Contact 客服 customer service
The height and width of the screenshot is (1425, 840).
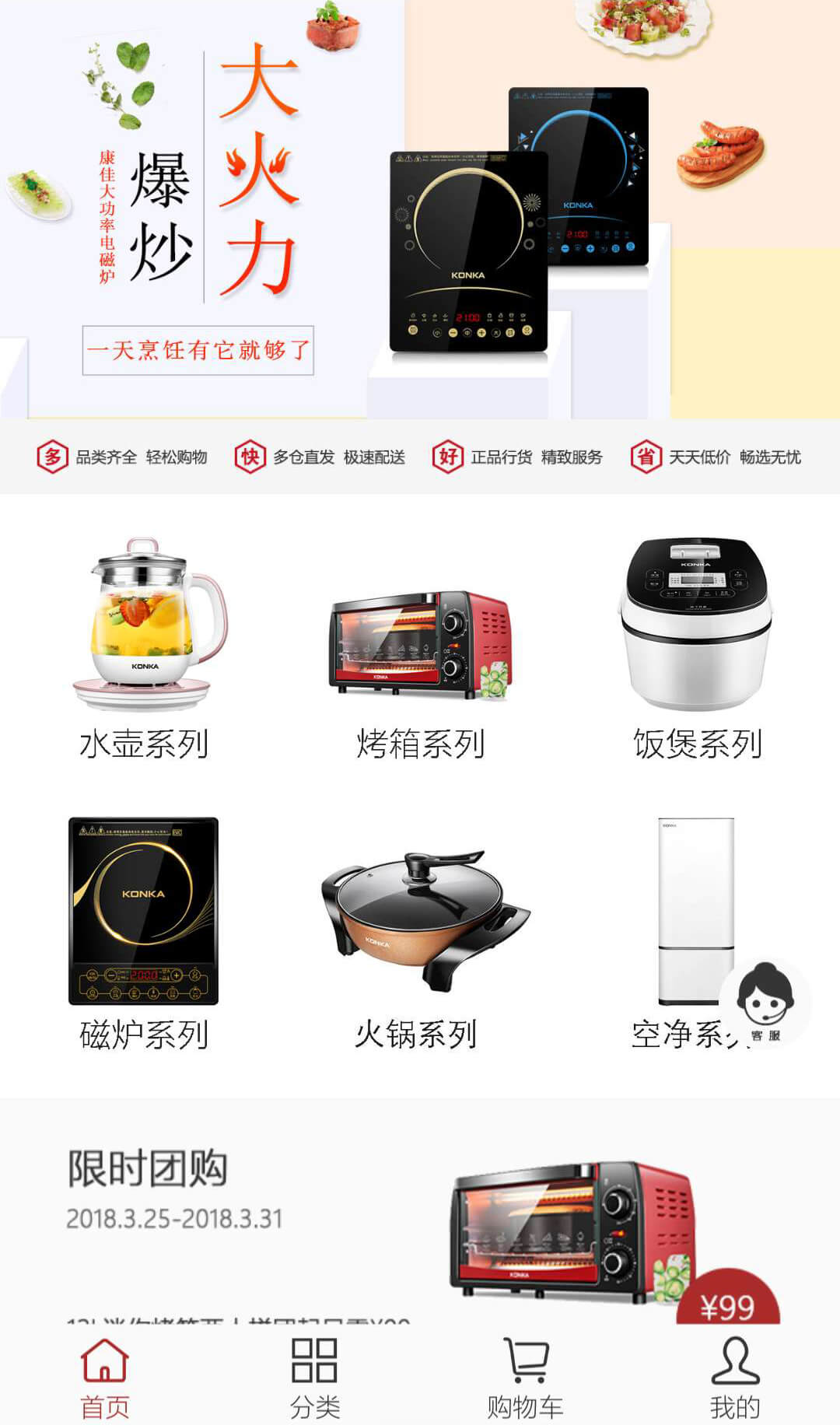tap(765, 1005)
